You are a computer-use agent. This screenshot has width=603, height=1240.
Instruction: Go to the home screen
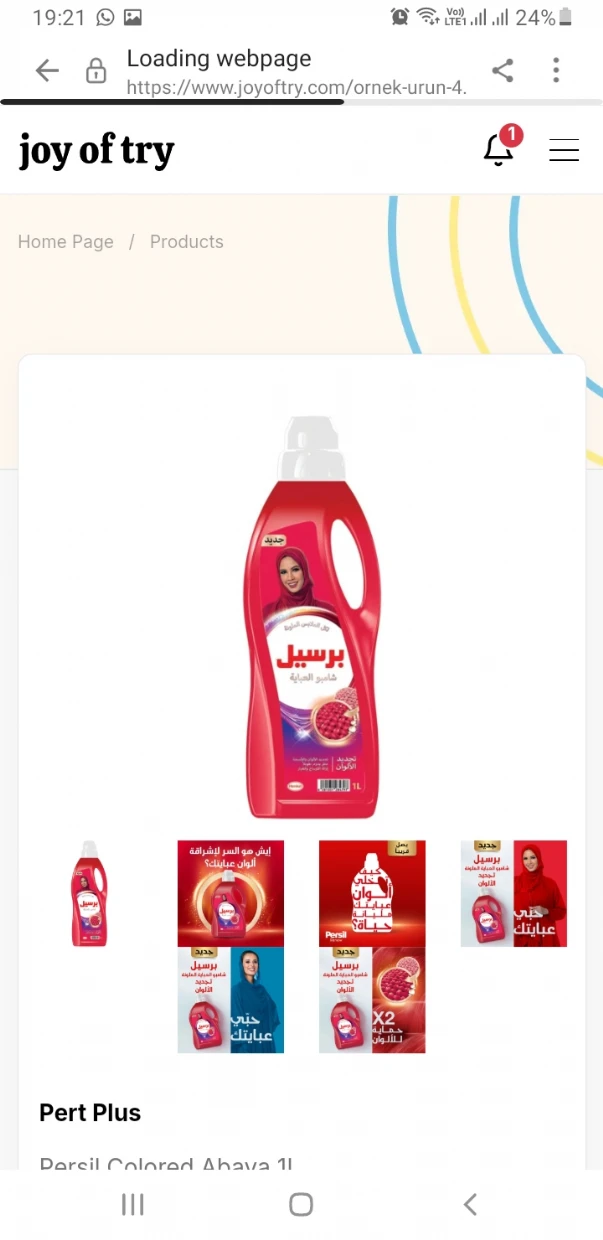tap(301, 1205)
